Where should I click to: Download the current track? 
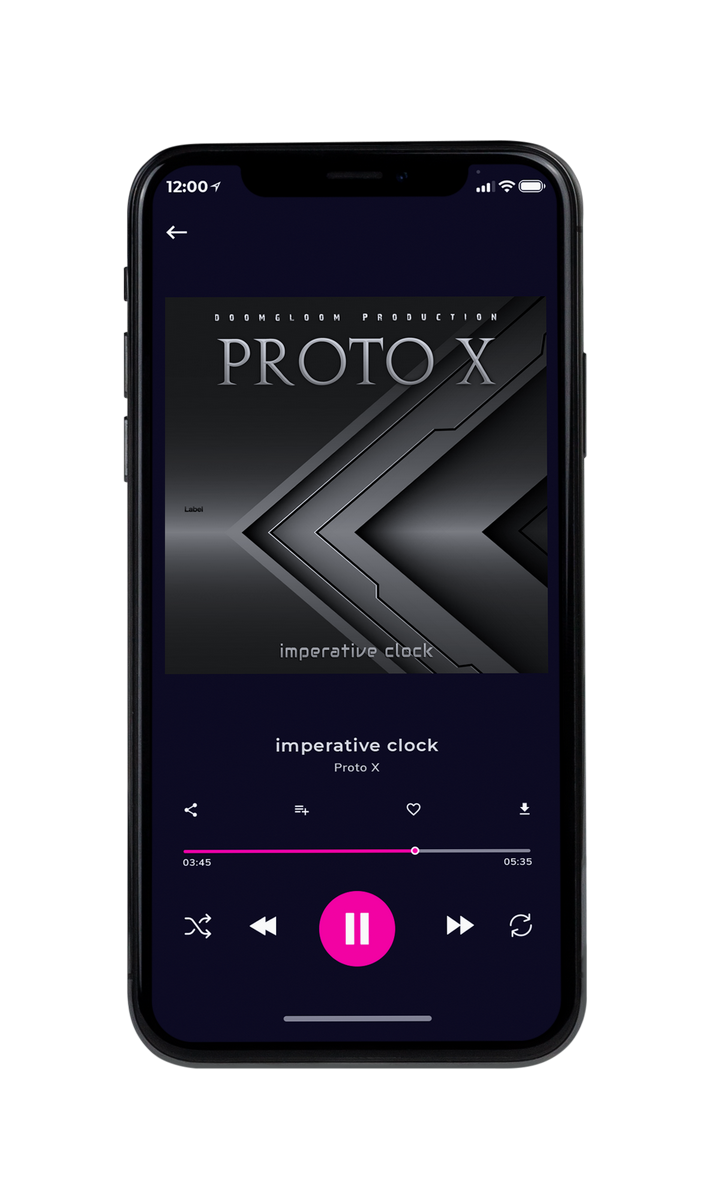[524, 809]
